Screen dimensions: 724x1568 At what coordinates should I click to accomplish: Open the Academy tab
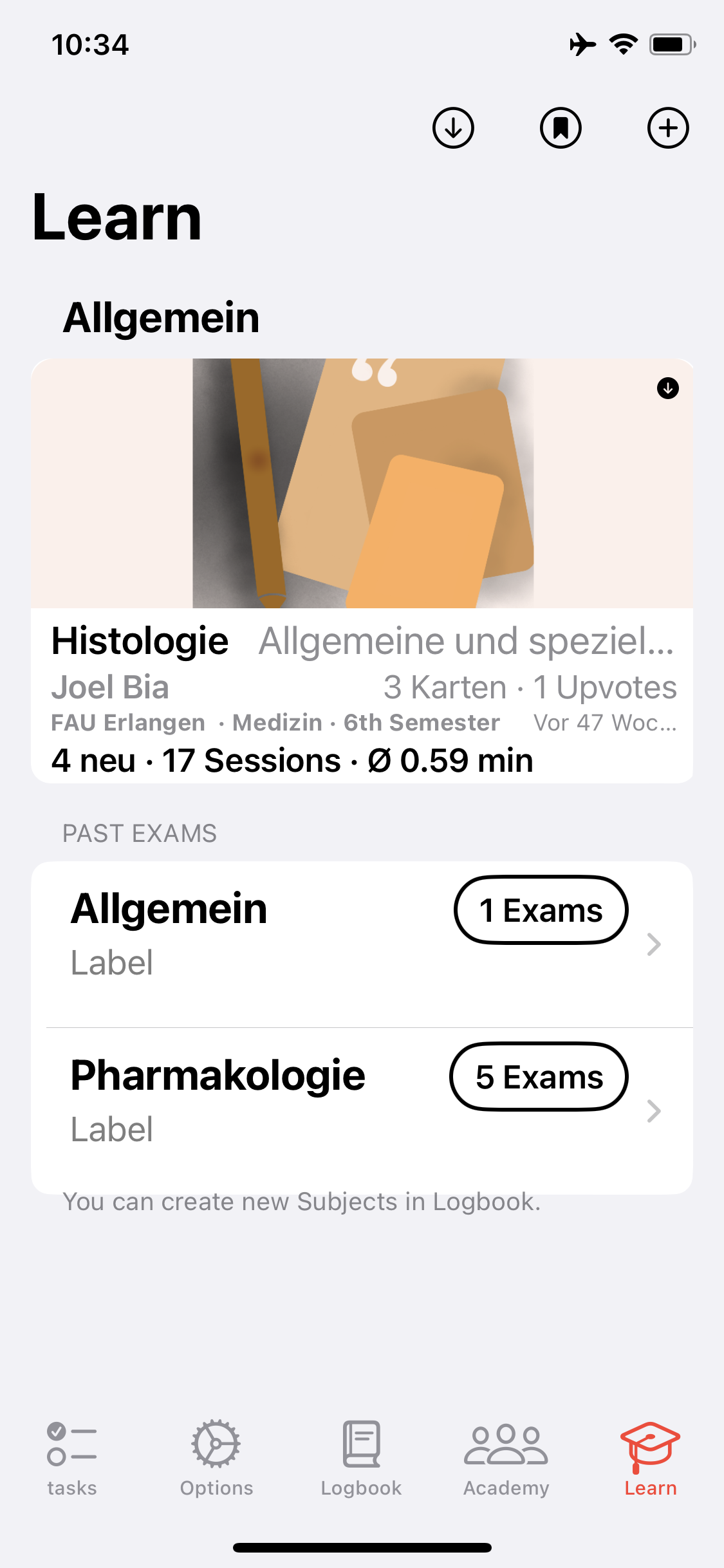tap(506, 1459)
